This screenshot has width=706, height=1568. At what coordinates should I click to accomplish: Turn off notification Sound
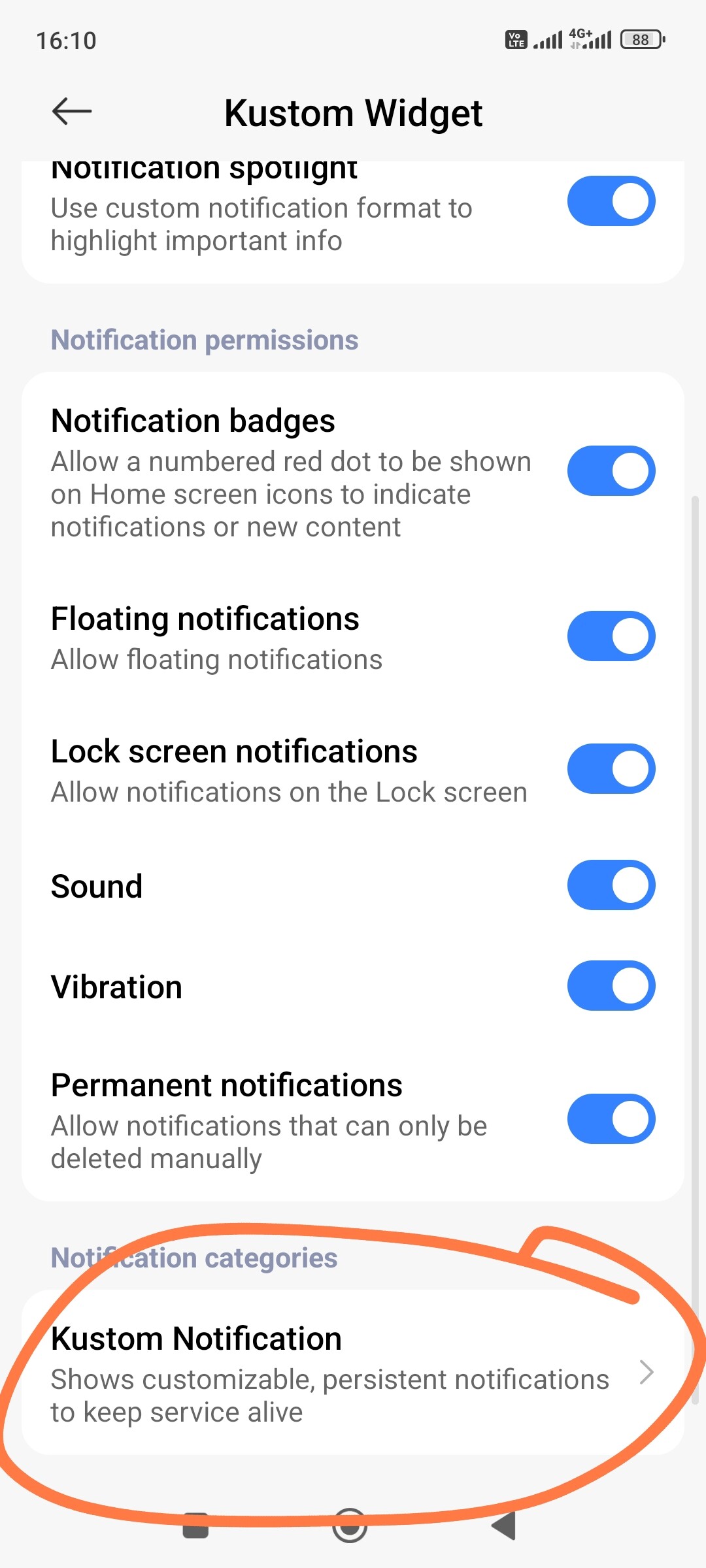pos(611,885)
